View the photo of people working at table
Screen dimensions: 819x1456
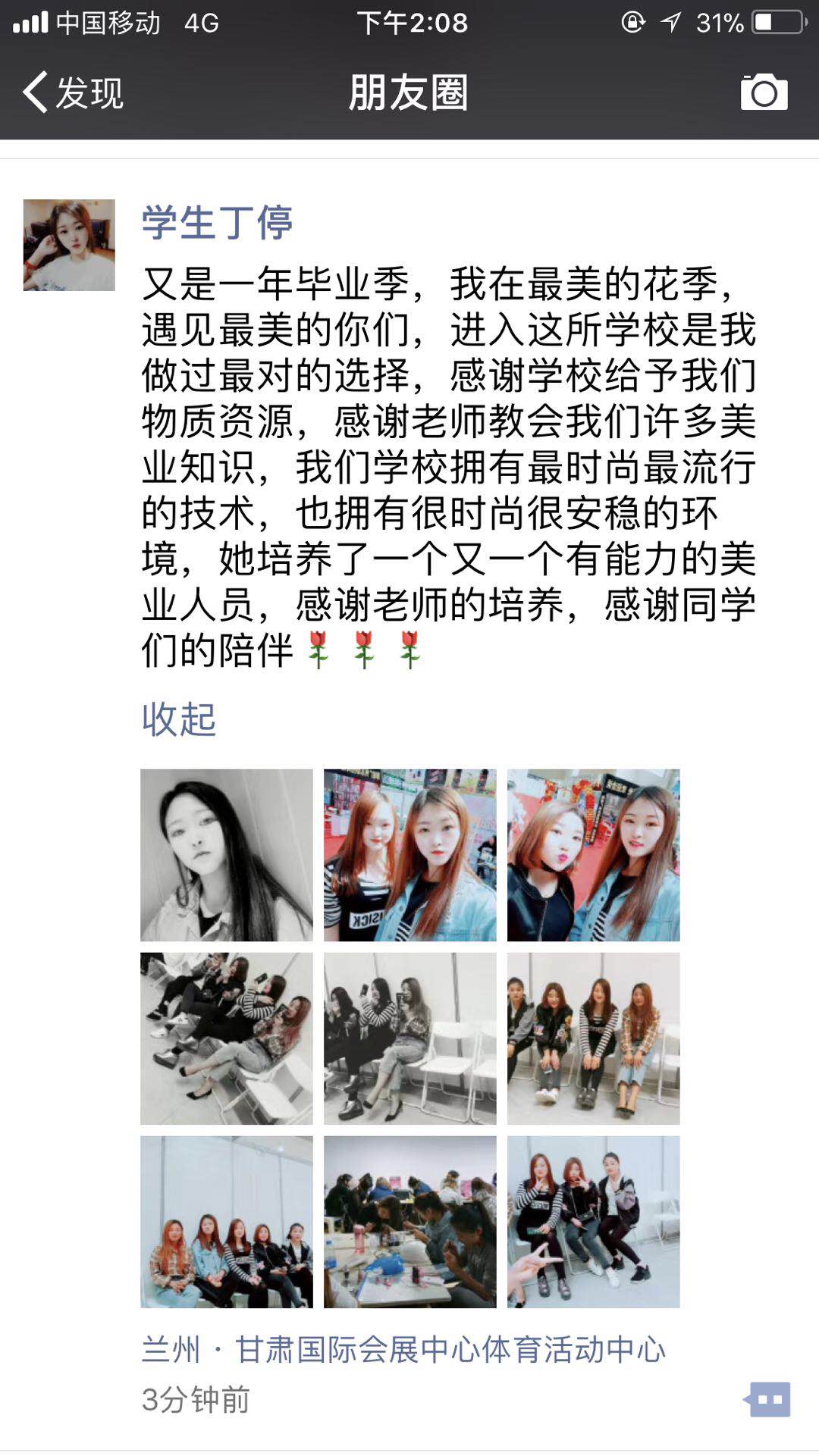tap(410, 1222)
